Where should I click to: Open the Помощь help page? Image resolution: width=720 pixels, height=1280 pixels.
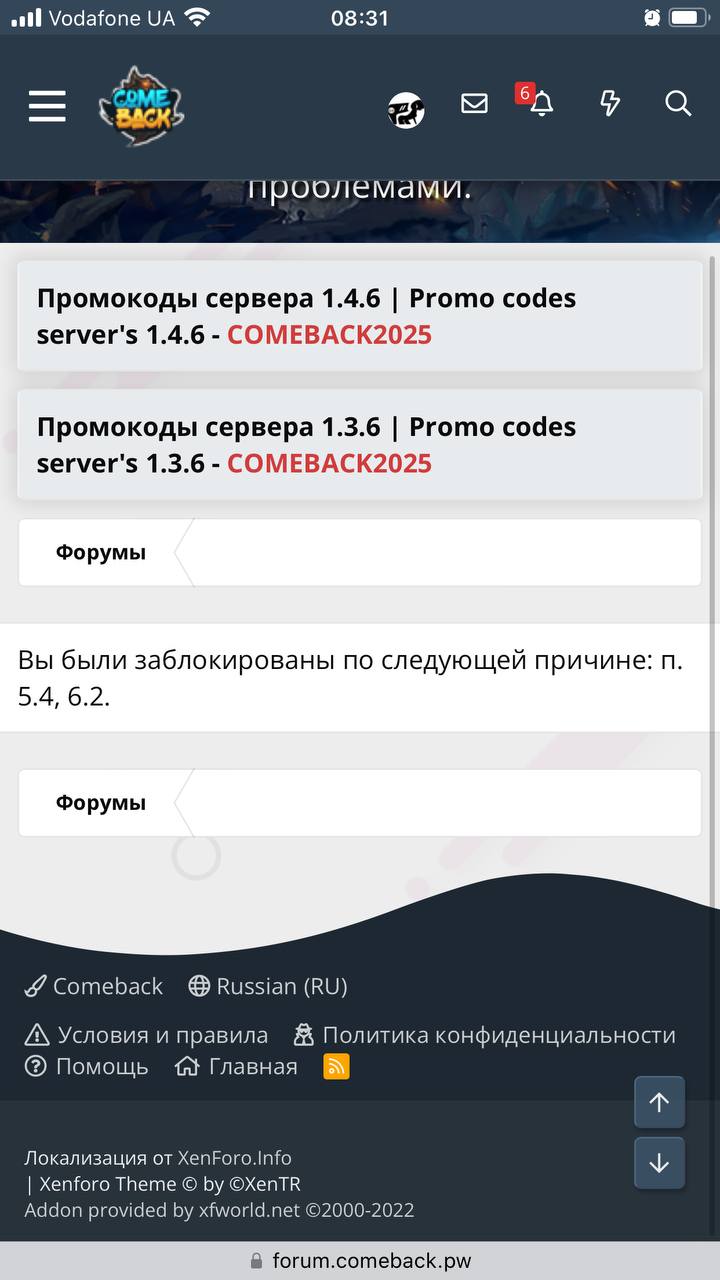[87, 1066]
